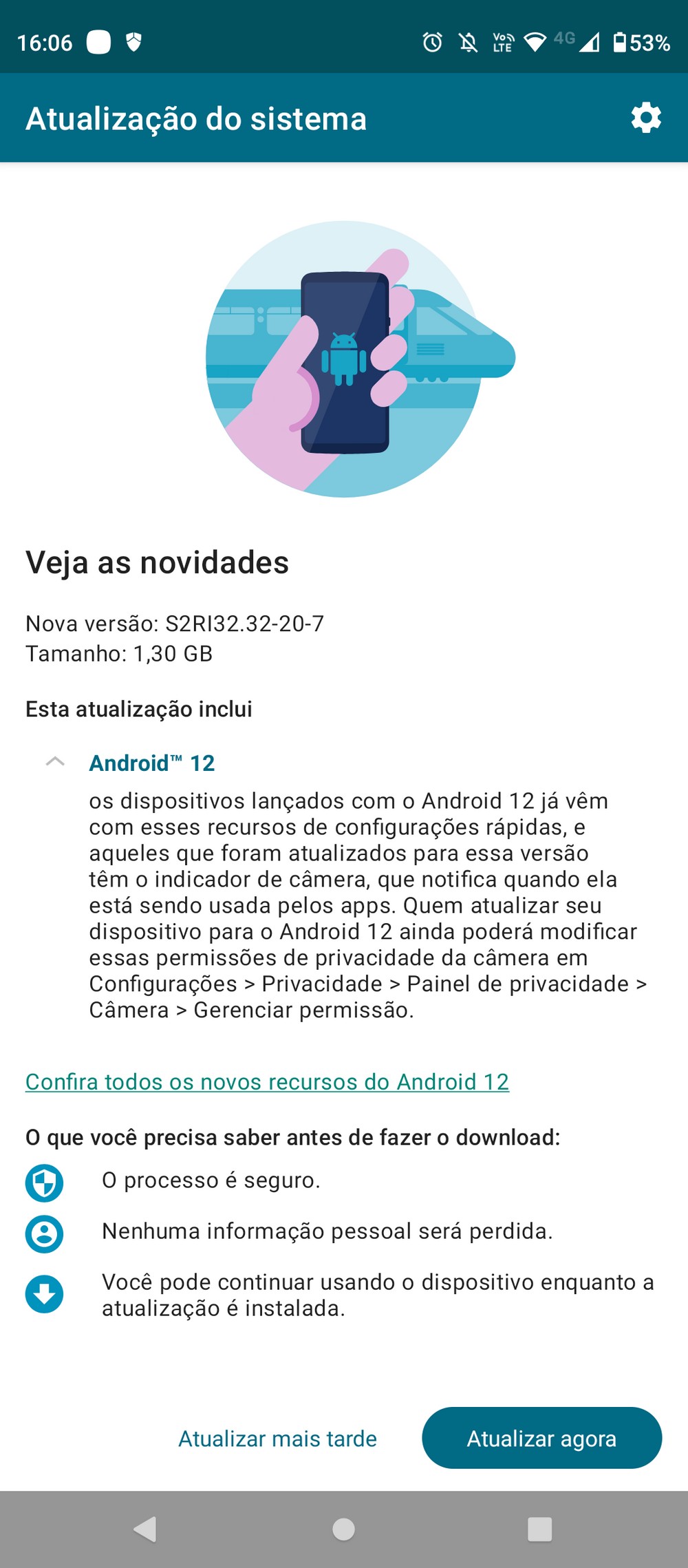The height and width of the screenshot is (1568, 688).
Task: Go back with the navigation bar
Action: [x=145, y=1529]
